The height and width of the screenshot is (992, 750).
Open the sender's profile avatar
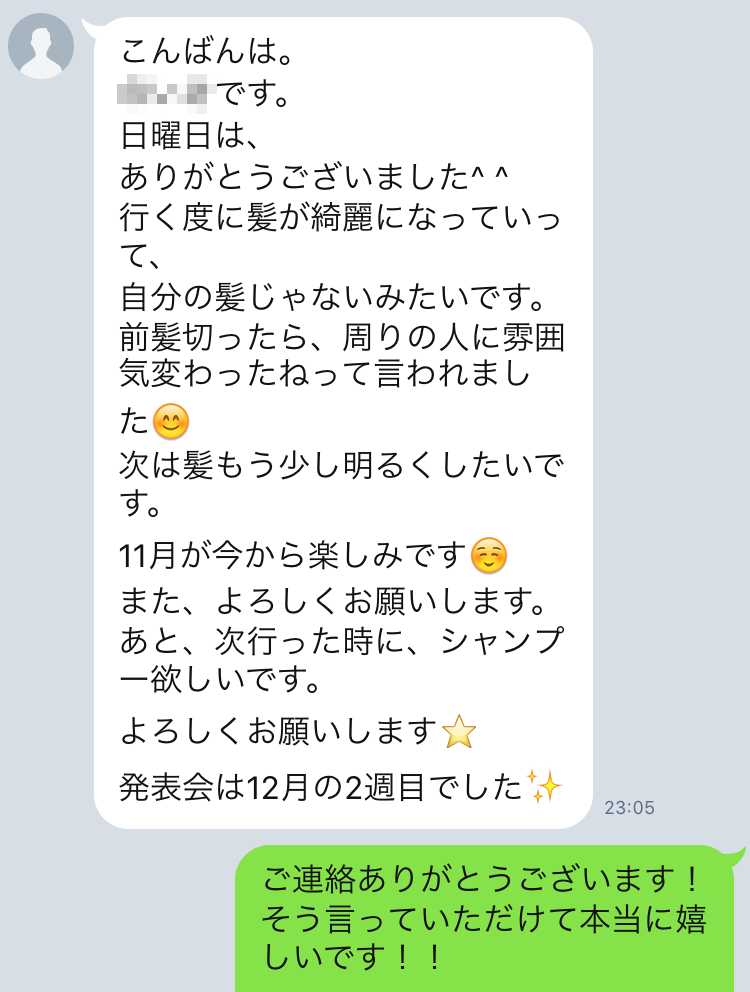(x=41, y=46)
